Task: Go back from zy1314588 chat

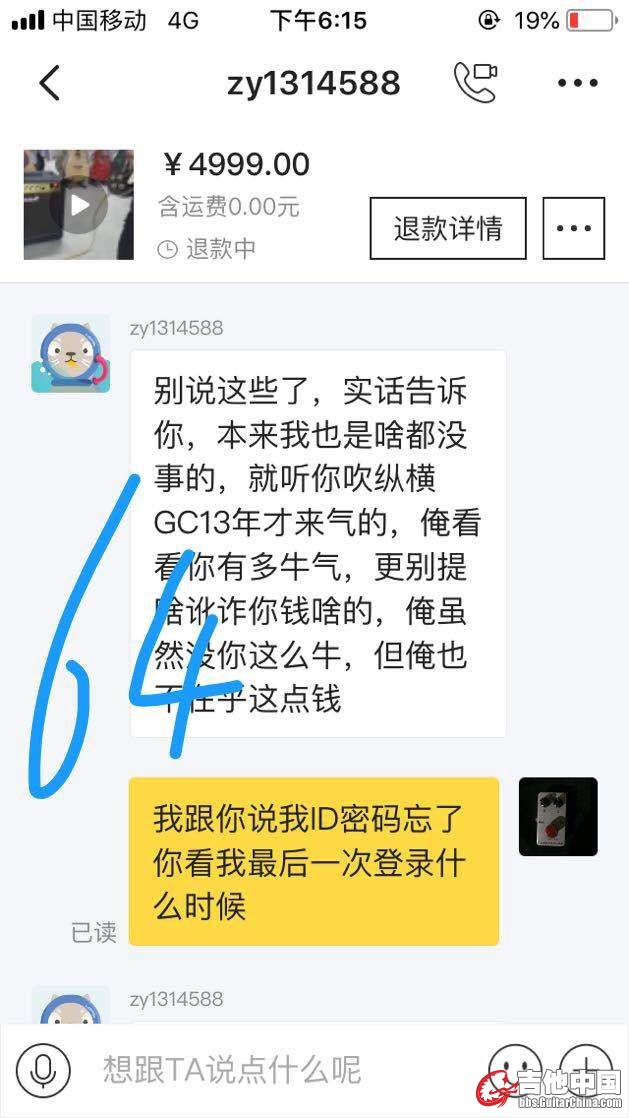Action: [x=50, y=83]
